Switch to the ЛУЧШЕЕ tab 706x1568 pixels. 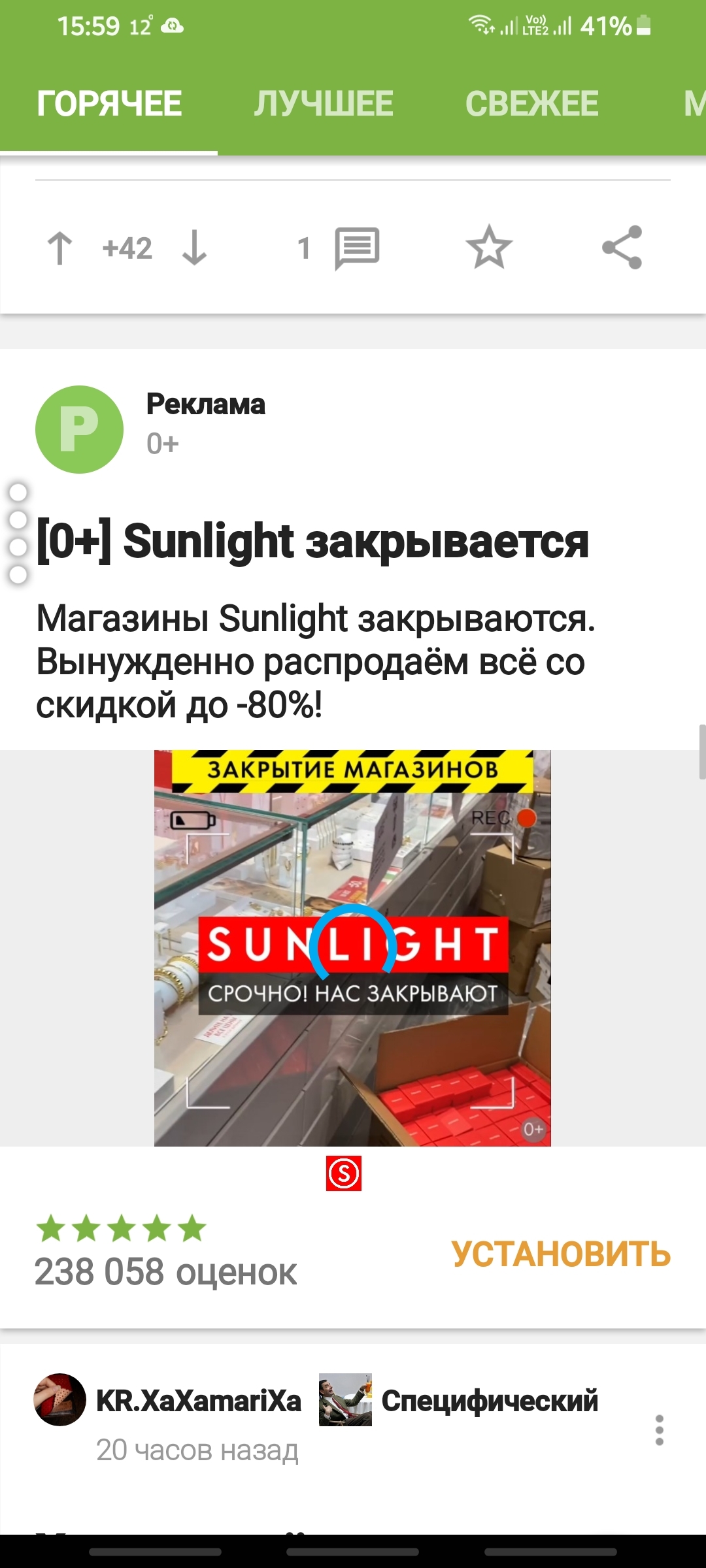click(x=324, y=104)
